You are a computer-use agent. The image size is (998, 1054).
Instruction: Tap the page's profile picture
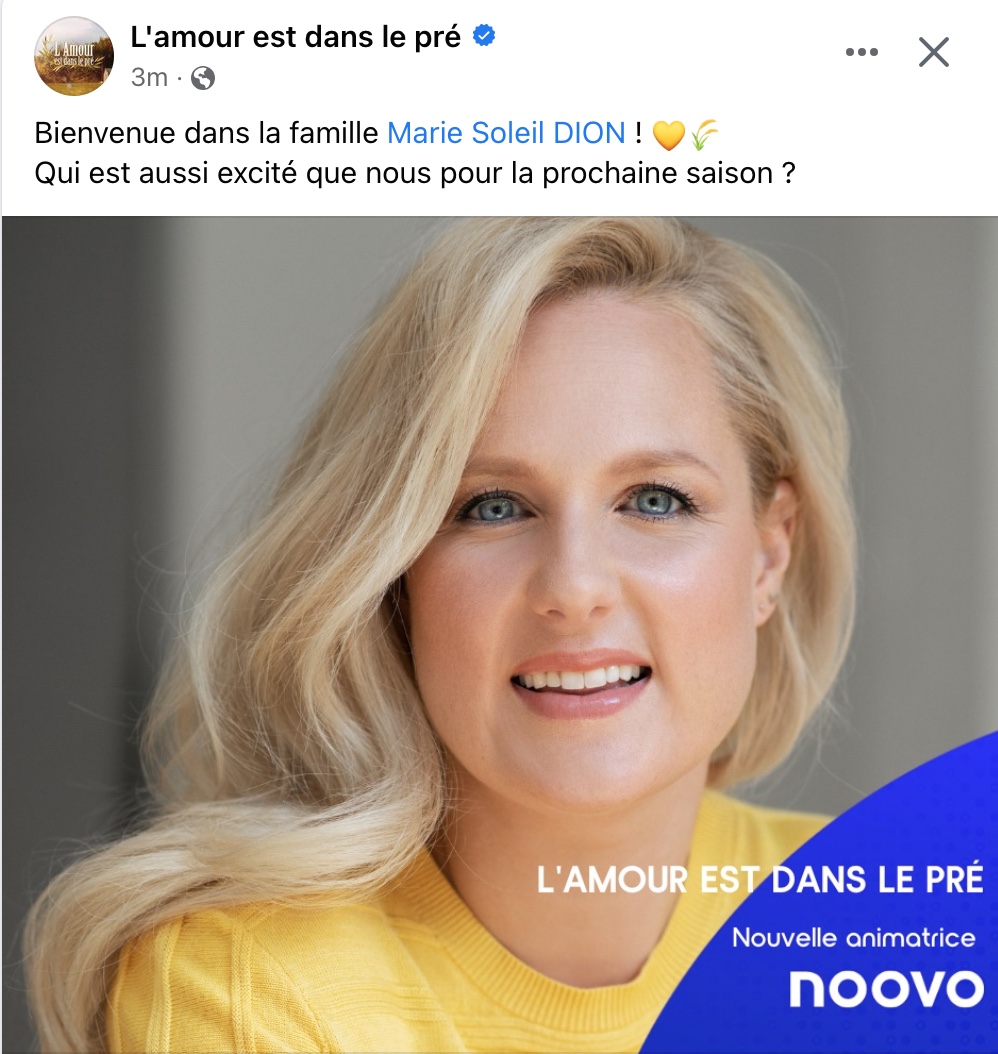(74, 56)
